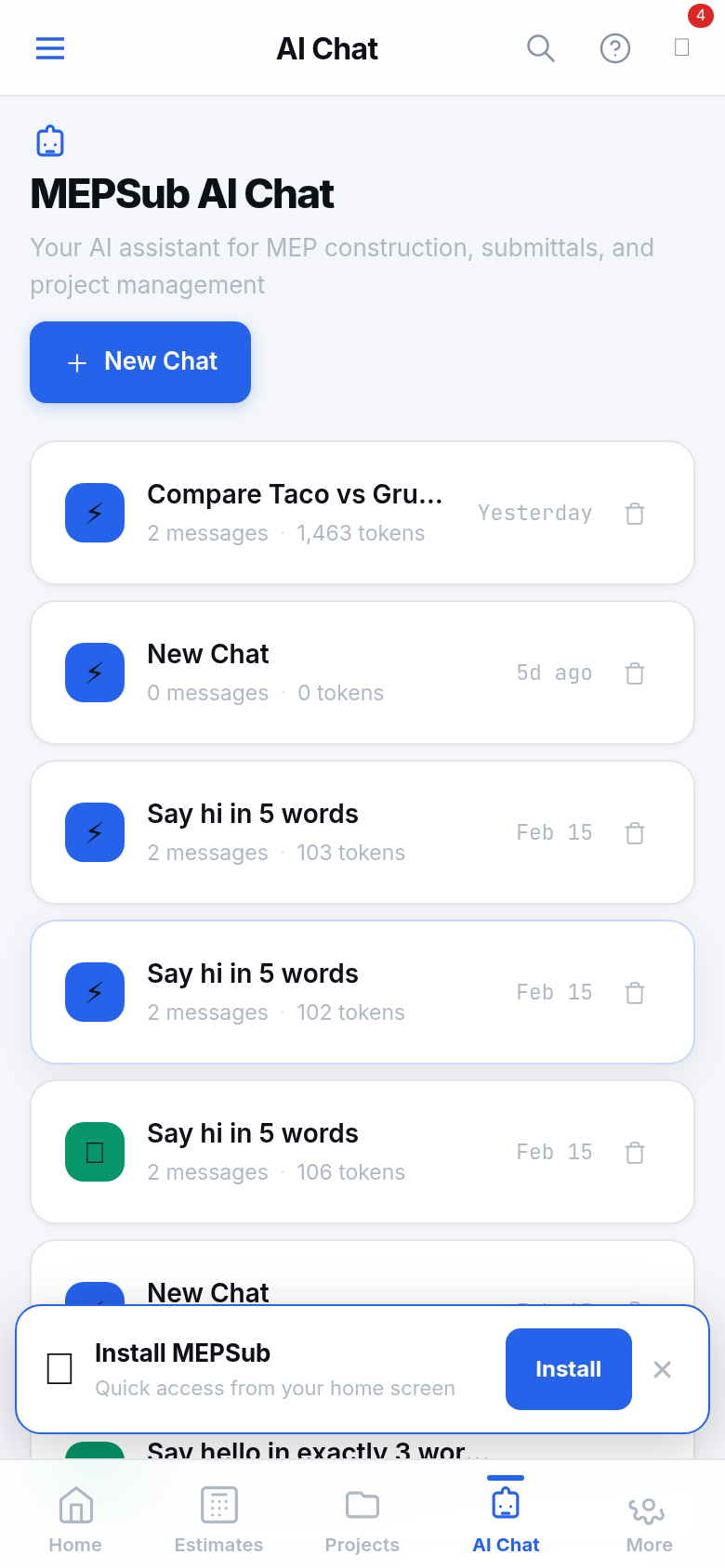The height and width of the screenshot is (1568, 725).
Task: Open the help question mark icon
Action: [x=614, y=48]
